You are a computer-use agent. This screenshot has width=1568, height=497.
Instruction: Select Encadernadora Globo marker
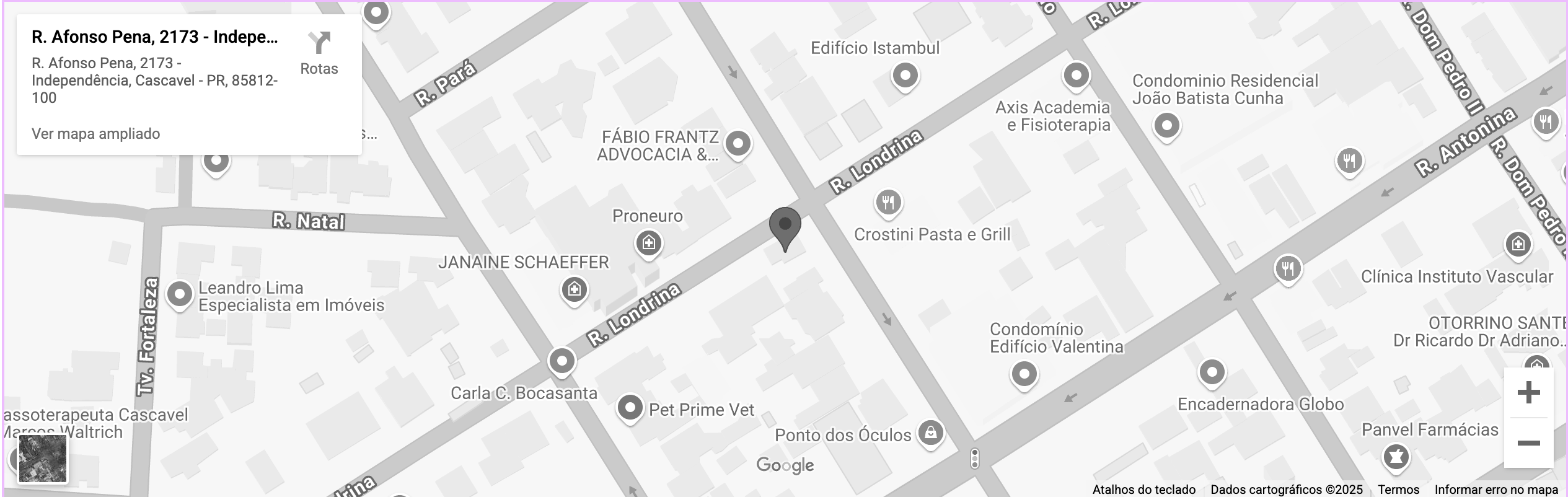(x=1211, y=372)
